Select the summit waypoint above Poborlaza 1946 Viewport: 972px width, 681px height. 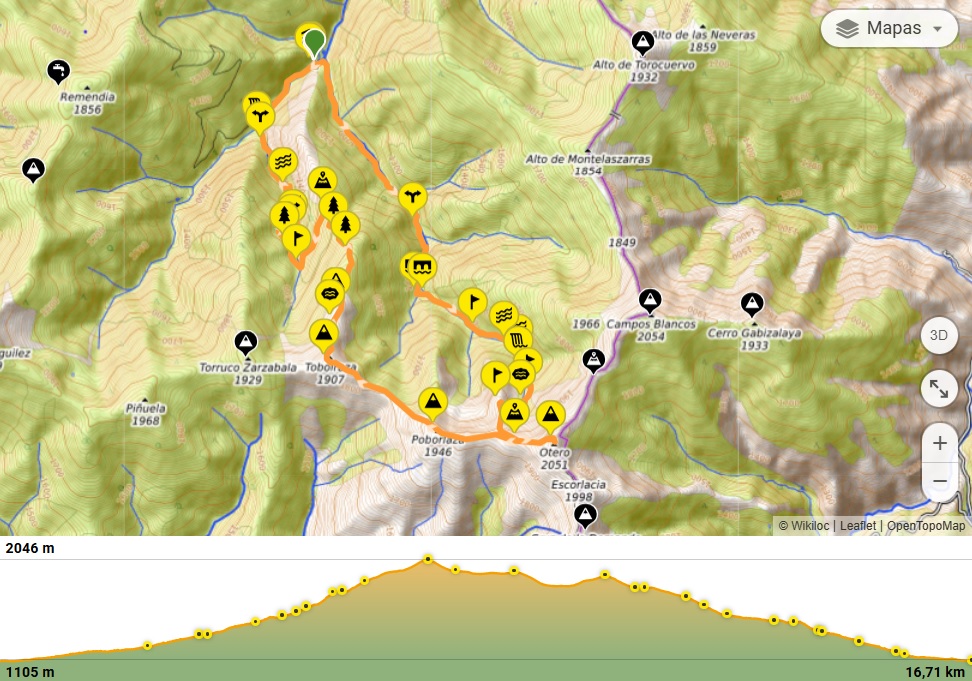pyautogui.click(x=432, y=401)
